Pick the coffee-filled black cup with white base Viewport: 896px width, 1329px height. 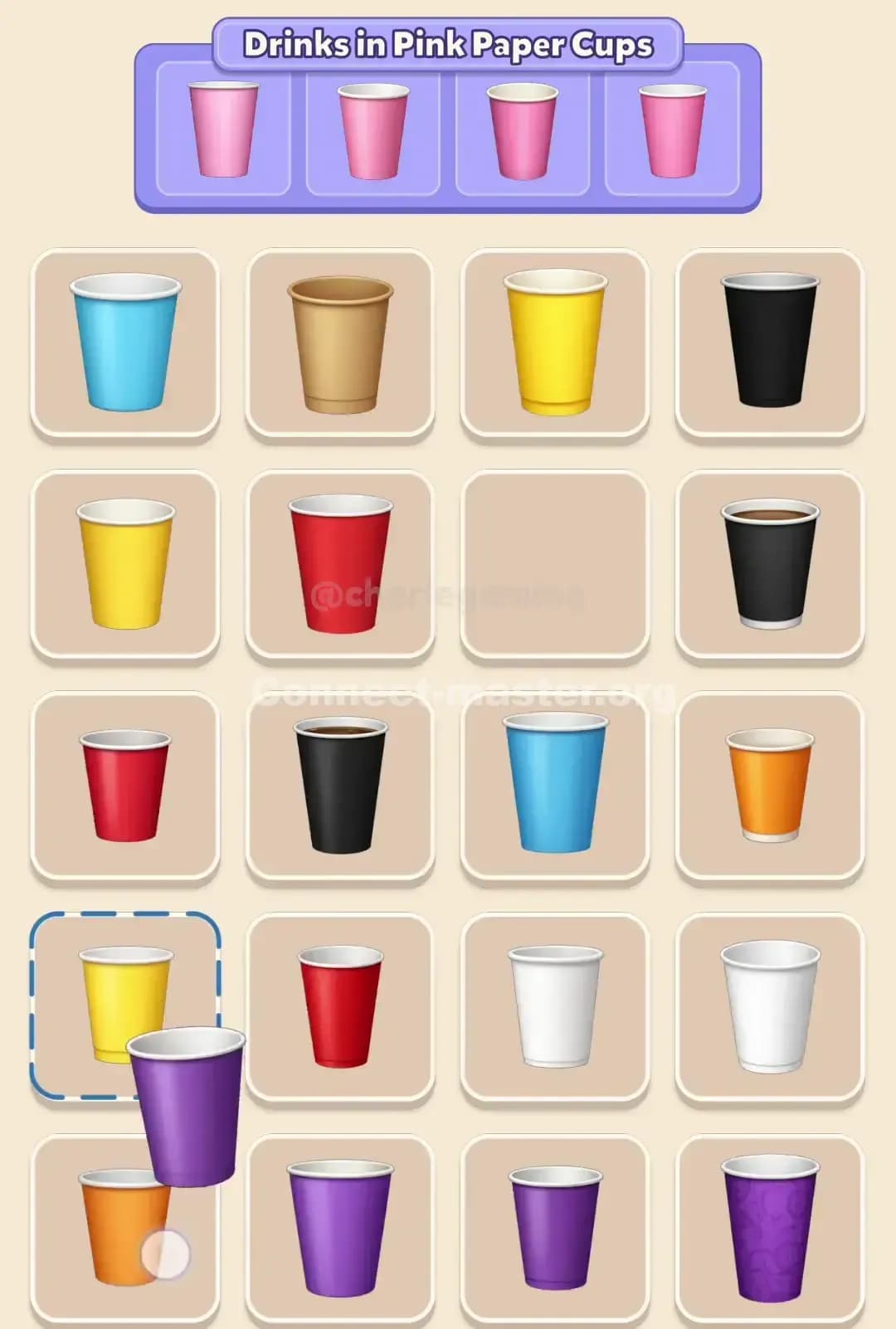pyautogui.click(x=769, y=564)
